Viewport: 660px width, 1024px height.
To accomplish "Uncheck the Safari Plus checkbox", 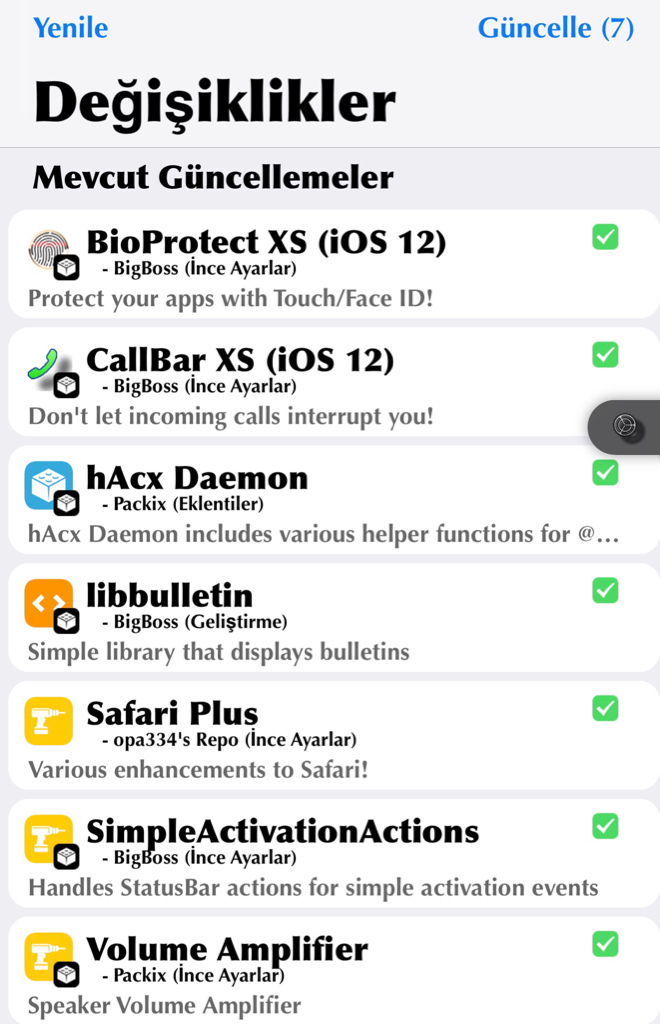I will coord(605,708).
